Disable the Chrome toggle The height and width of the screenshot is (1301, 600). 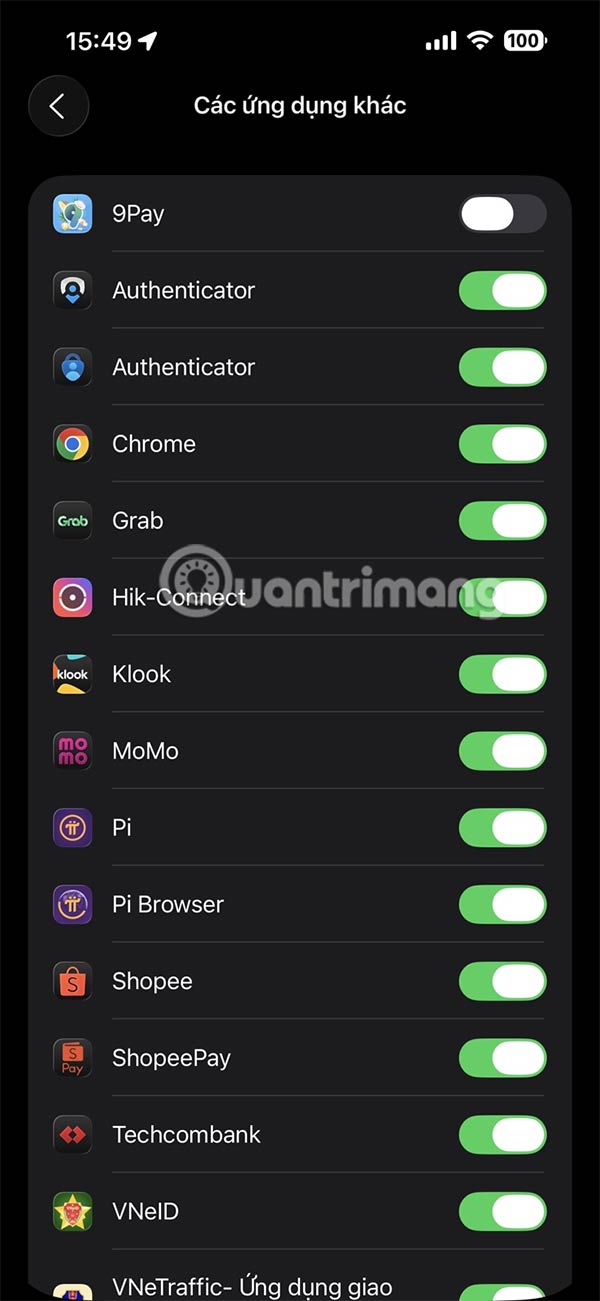[502, 444]
